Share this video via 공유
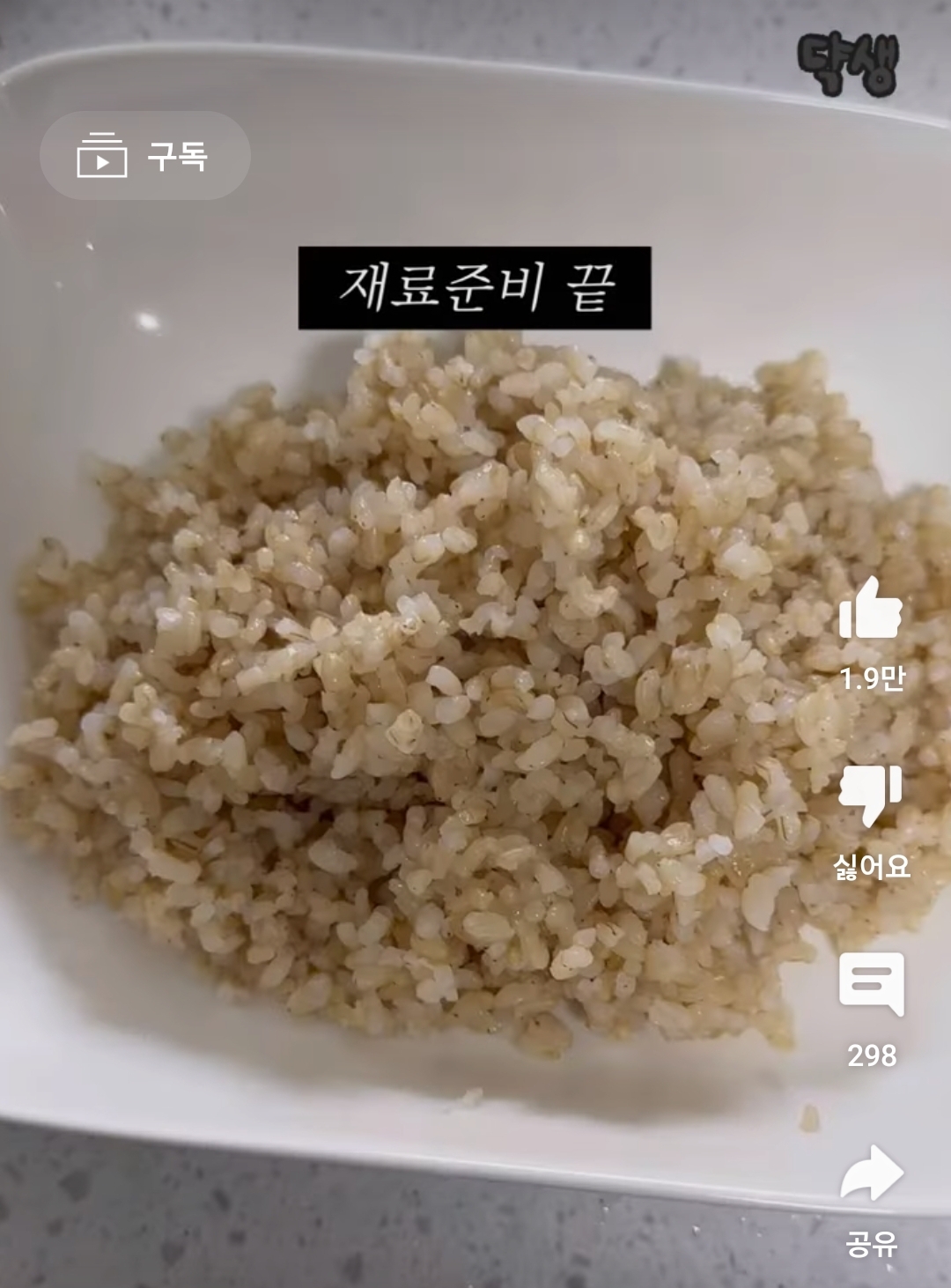Screen dimensions: 951x1288 (871, 1175)
